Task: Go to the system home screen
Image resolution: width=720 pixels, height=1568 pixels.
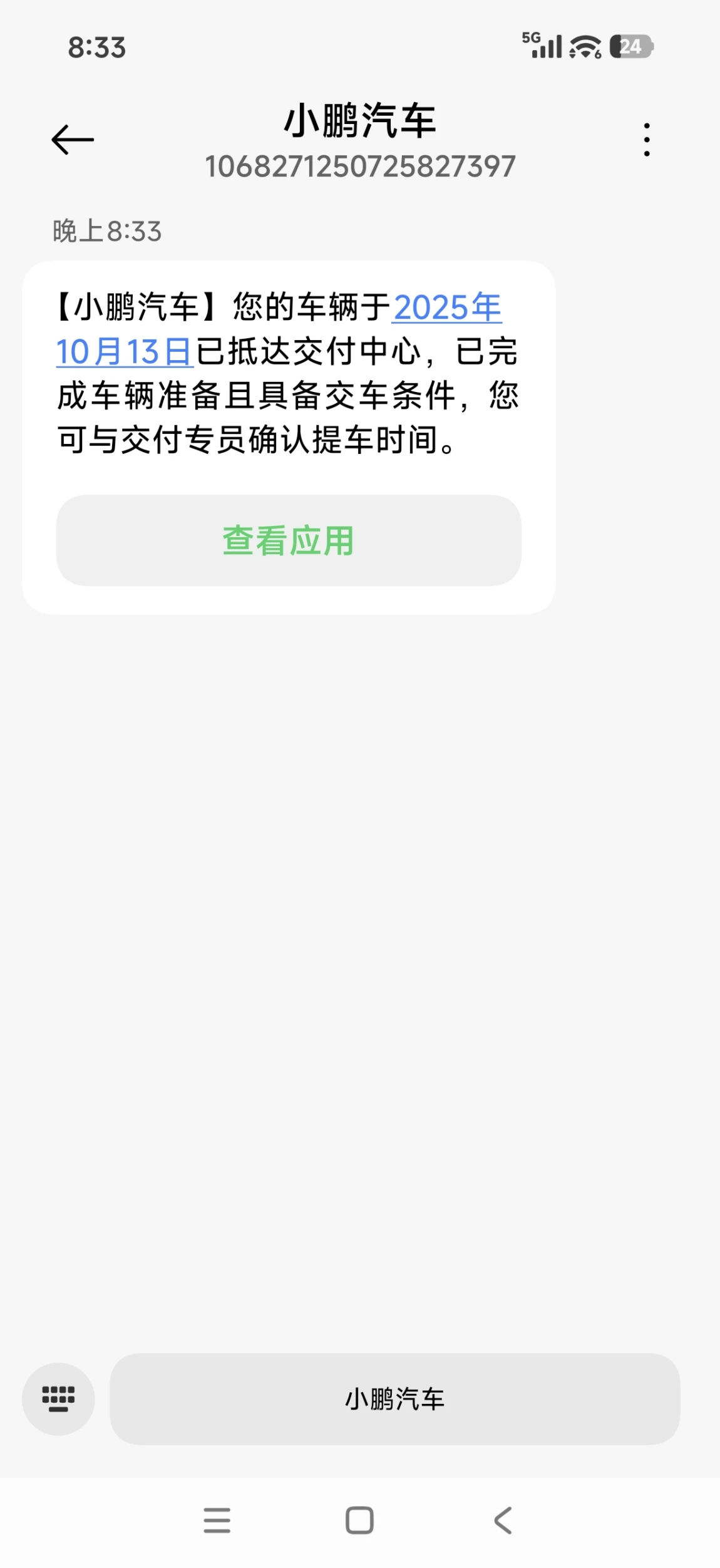Action: tap(359, 1520)
